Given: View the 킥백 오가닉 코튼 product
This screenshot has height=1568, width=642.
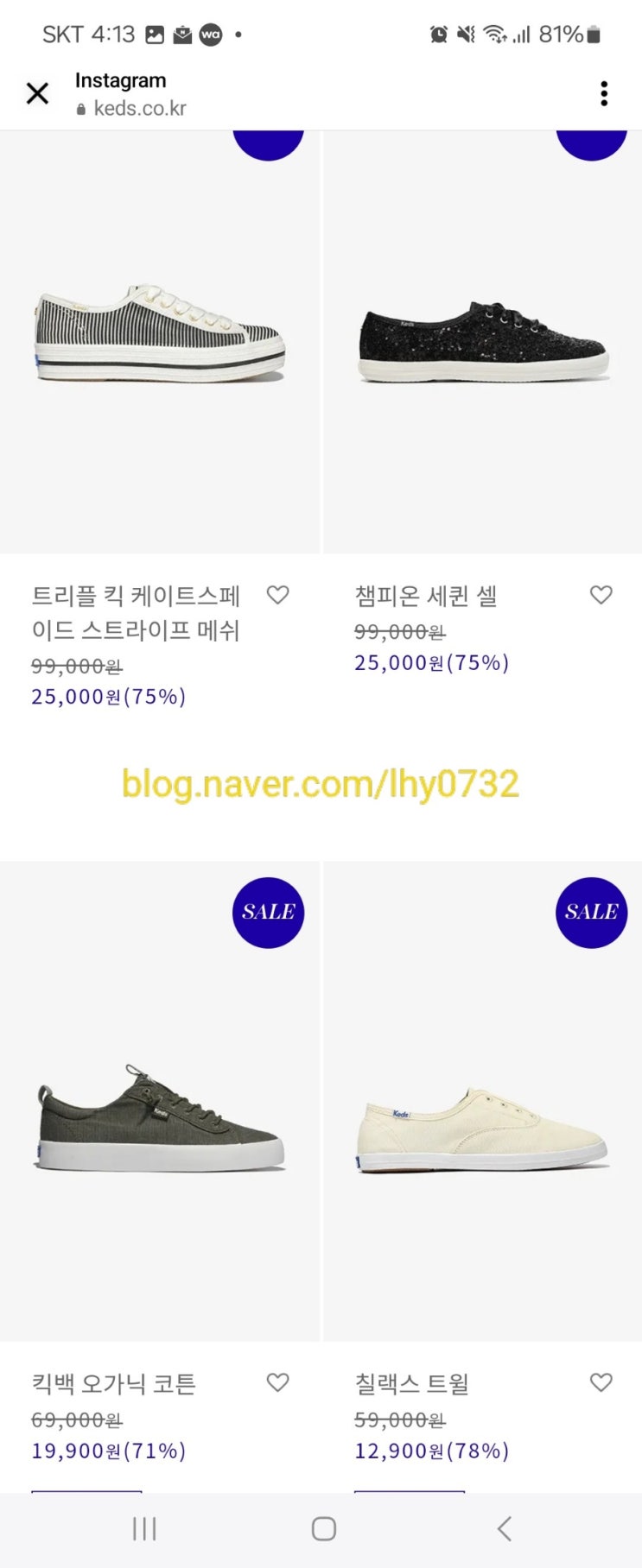Looking at the screenshot, I should [160, 1101].
